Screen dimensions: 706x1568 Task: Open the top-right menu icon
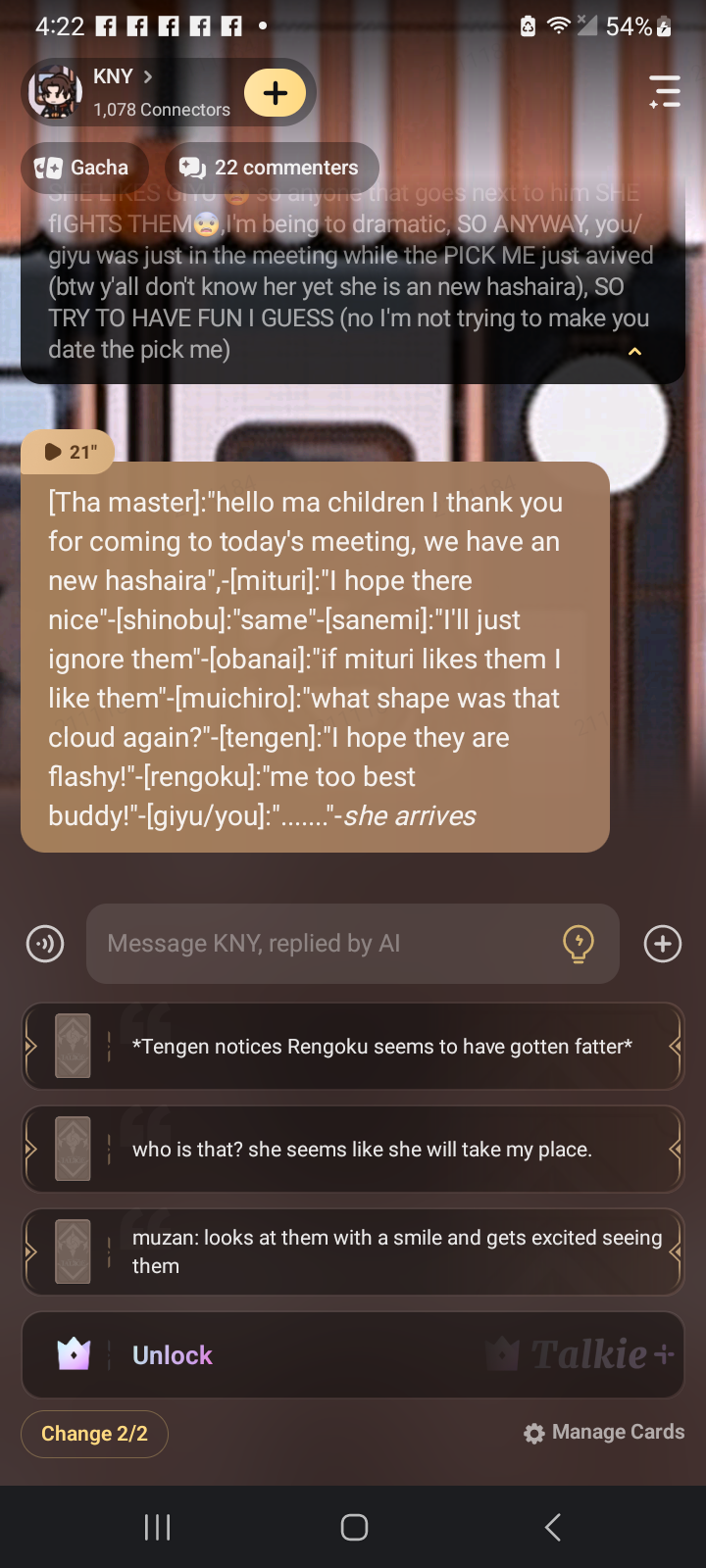tap(665, 91)
